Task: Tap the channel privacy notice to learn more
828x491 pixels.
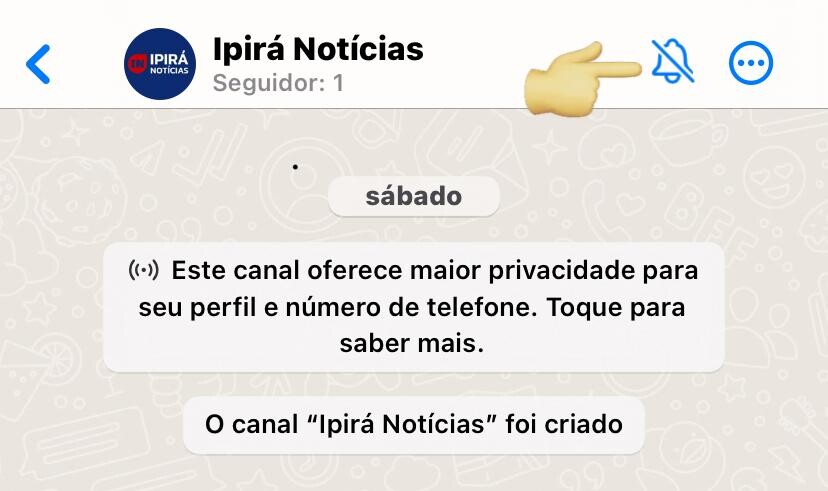Action: click(413, 307)
